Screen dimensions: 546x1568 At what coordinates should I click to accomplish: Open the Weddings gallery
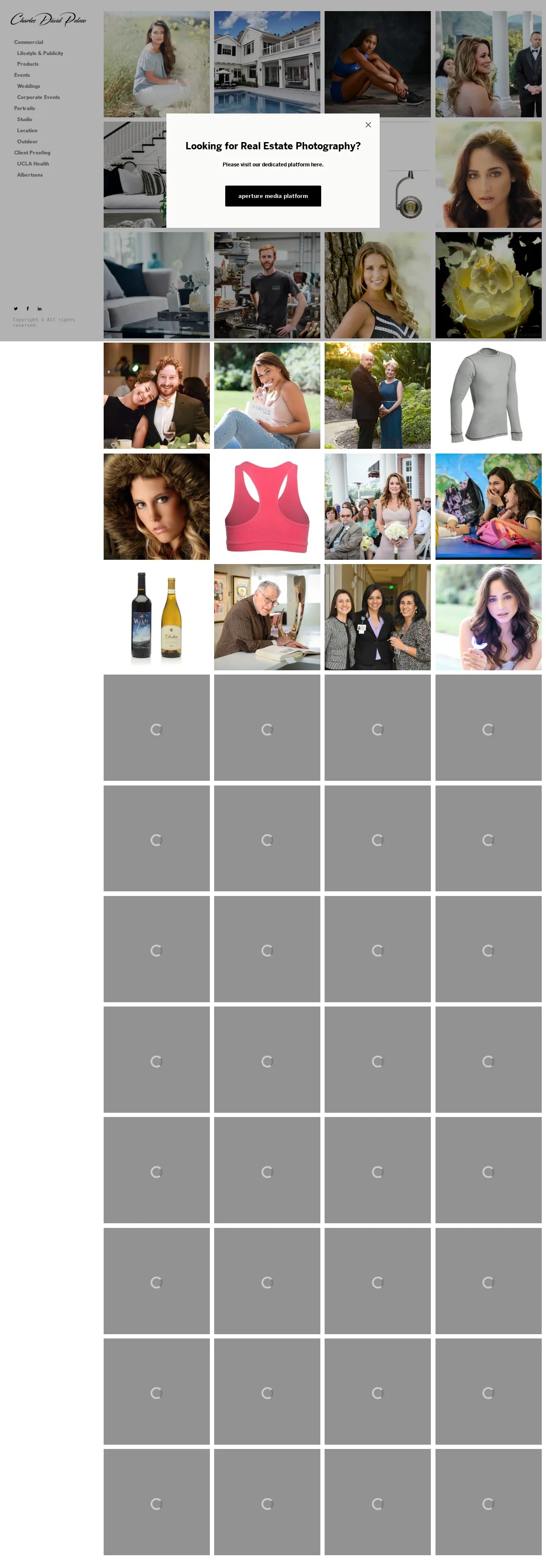[29, 87]
